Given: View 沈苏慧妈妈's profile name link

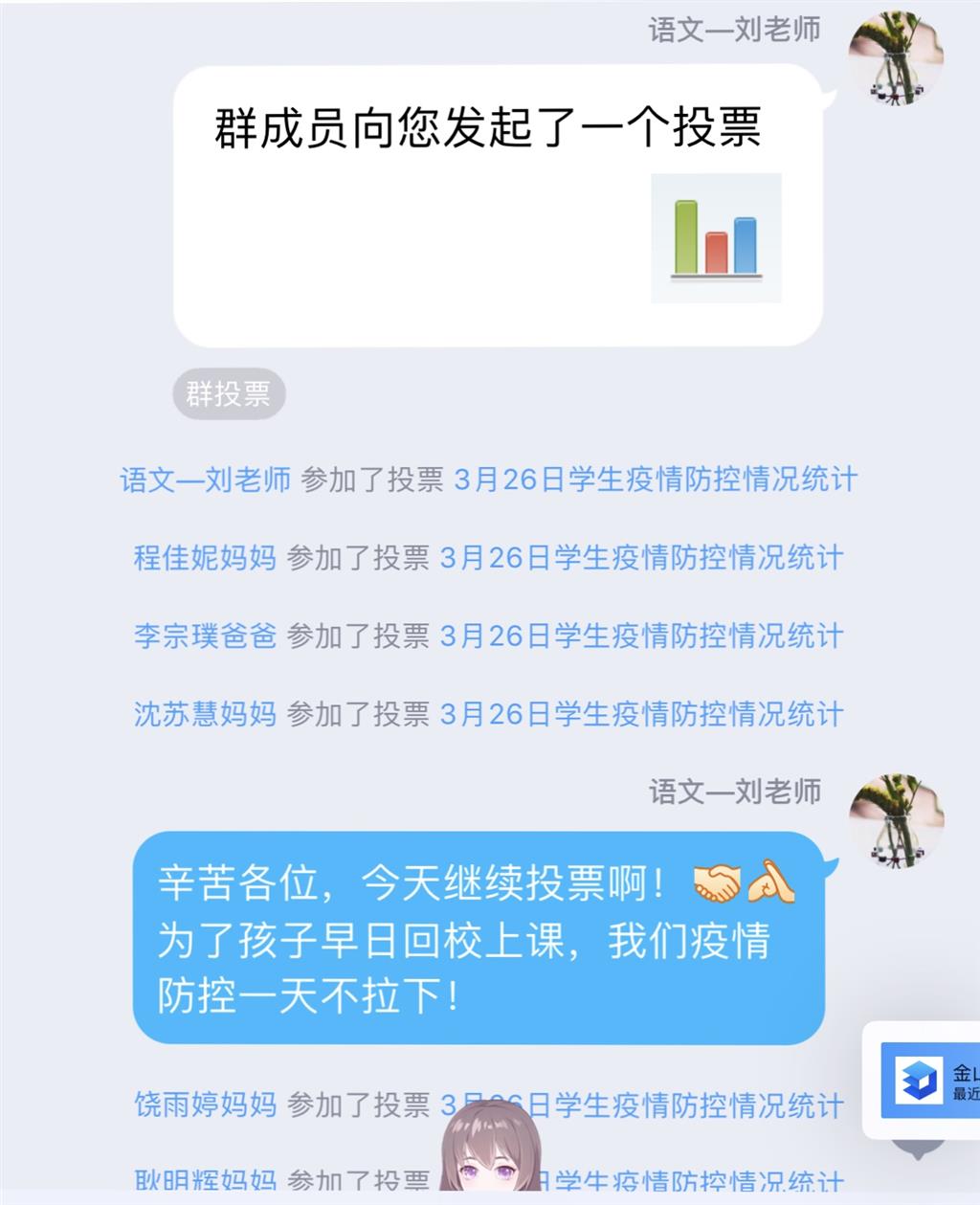Looking at the screenshot, I should pos(205,714).
